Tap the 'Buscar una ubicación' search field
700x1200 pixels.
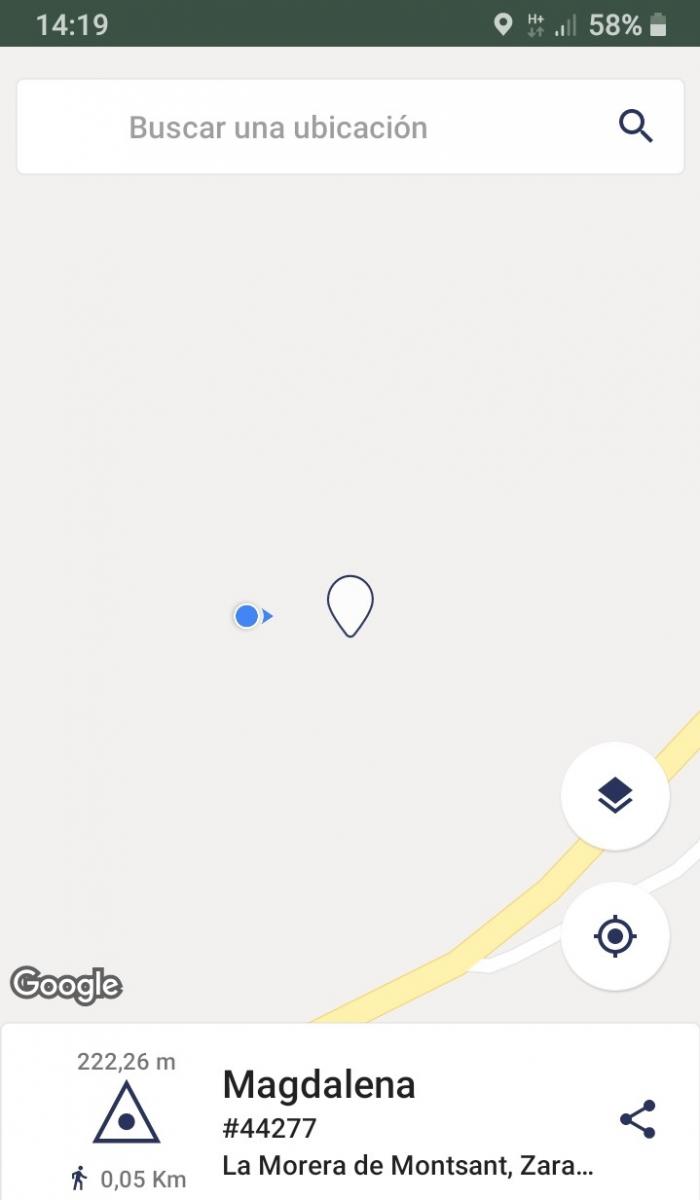click(350, 127)
